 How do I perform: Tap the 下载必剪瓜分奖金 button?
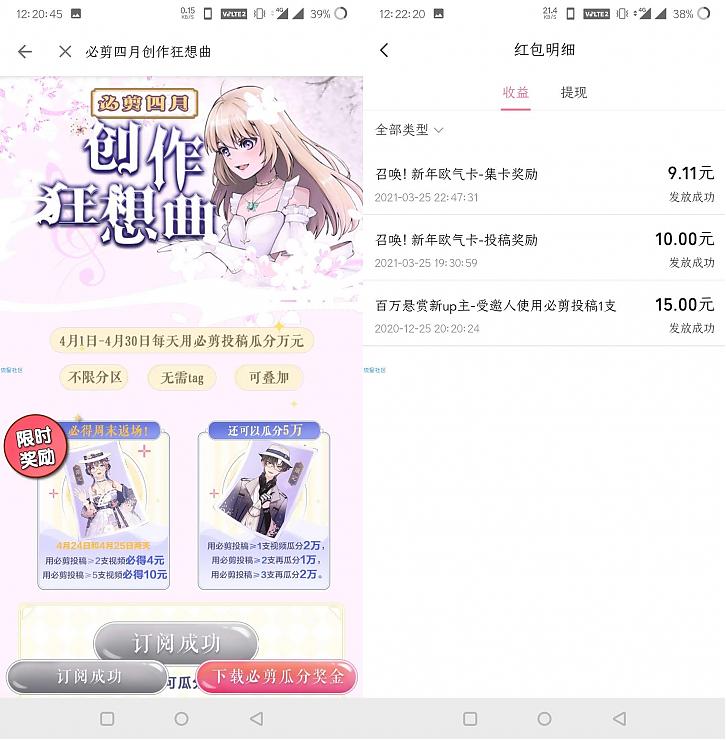pos(277,677)
